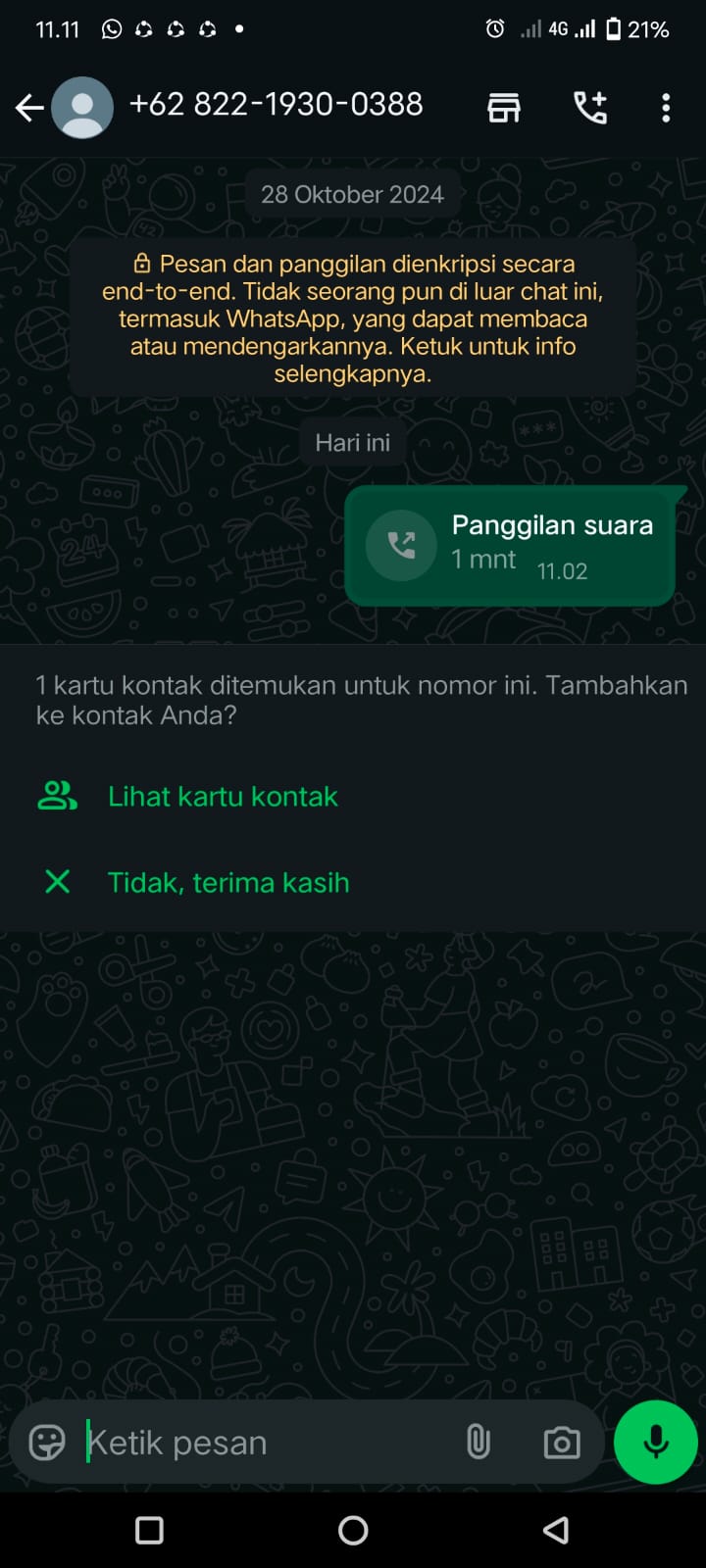Tap the encryption info notice
The image size is (706, 1568).
pyautogui.click(x=352, y=318)
